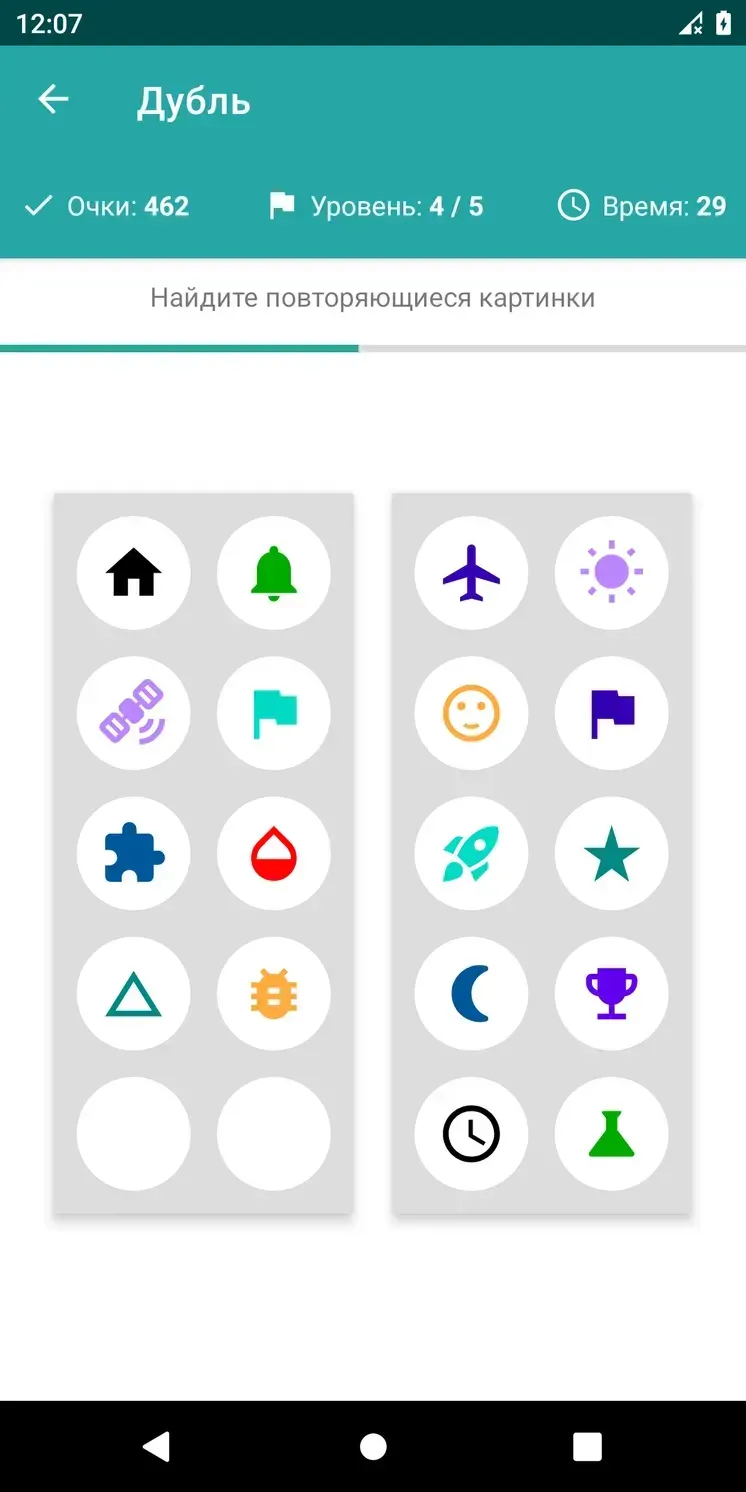
Task: Click the black clock icon
Action: click(x=471, y=1133)
